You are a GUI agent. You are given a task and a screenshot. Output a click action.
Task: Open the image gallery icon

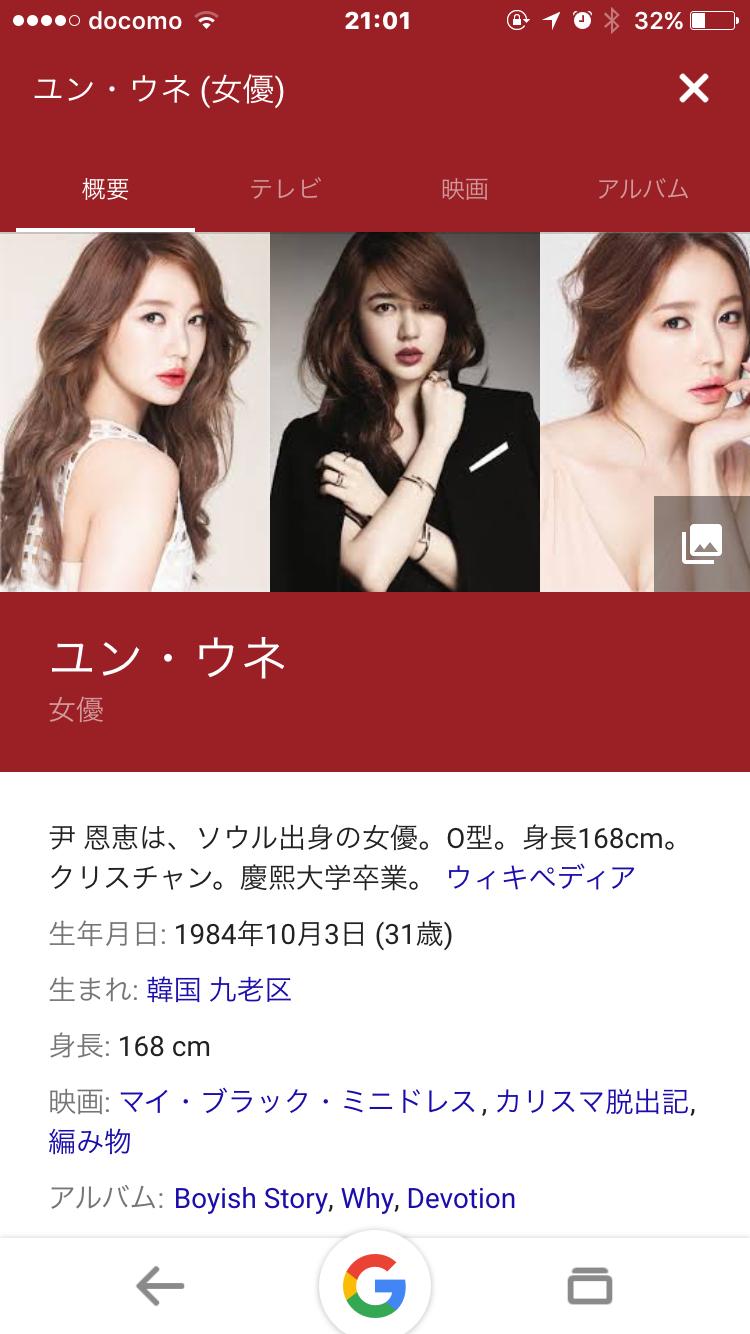[702, 543]
